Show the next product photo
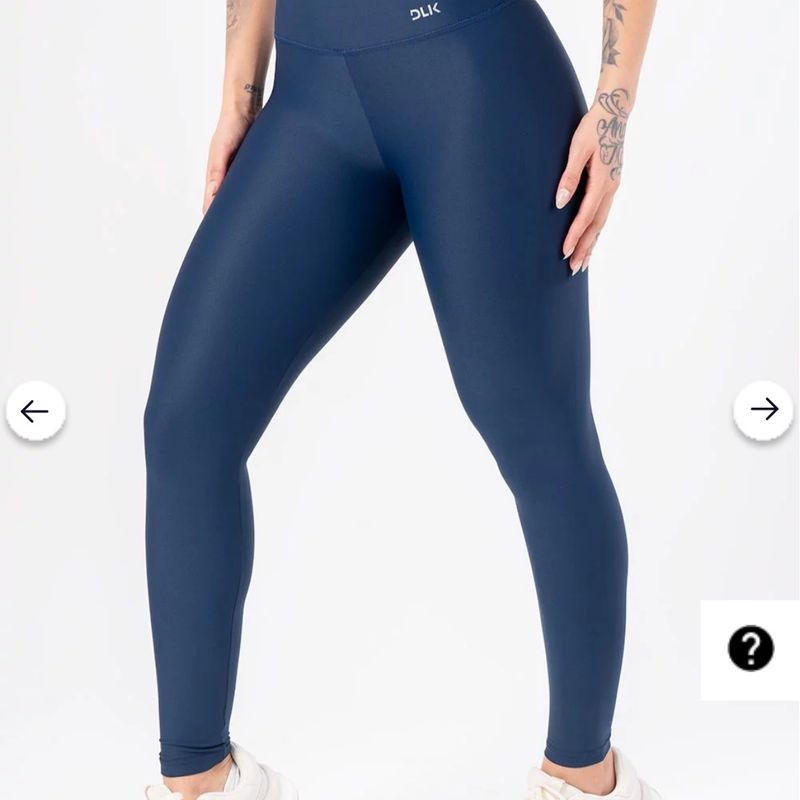 tap(763, 409)
